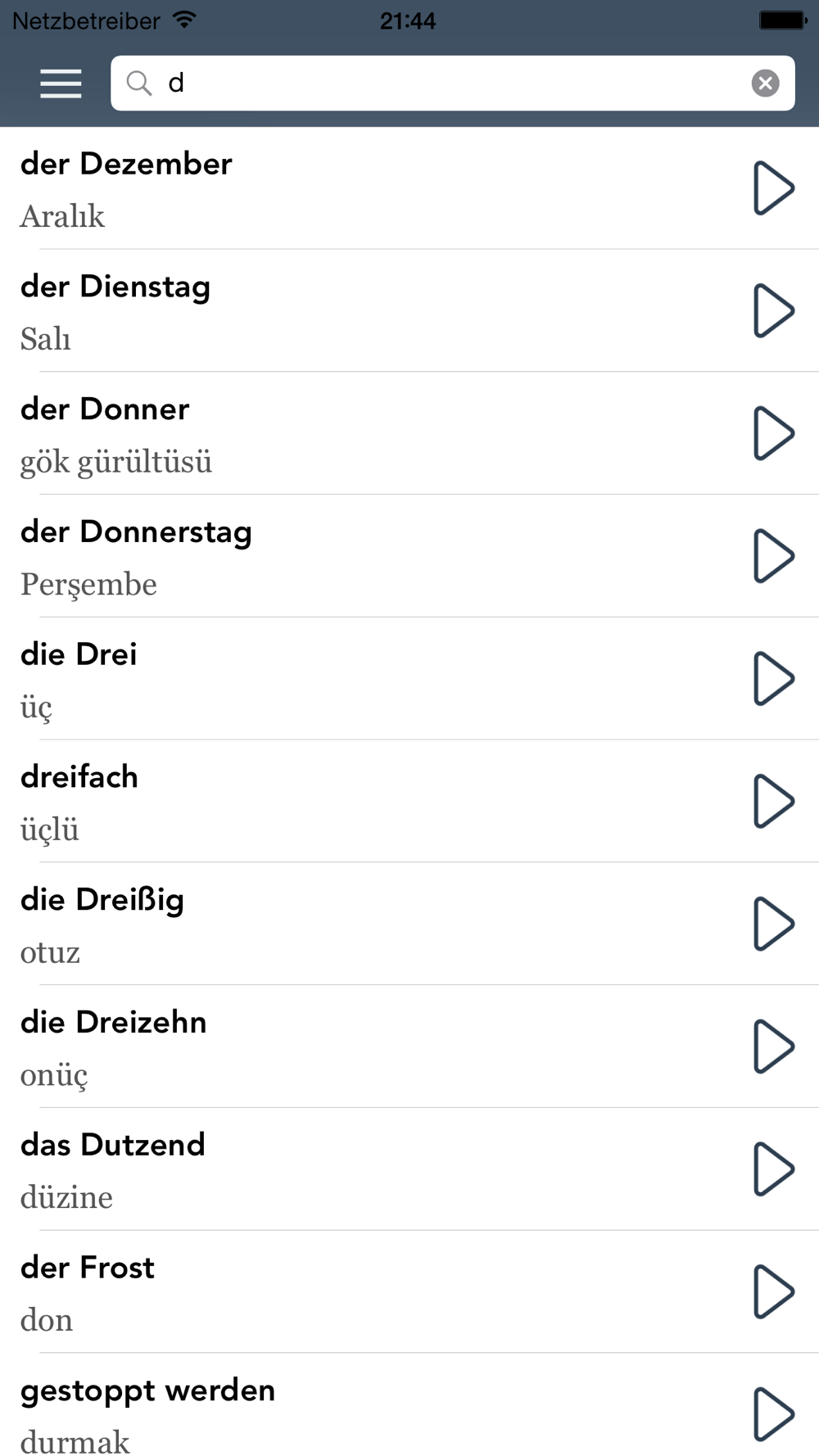Play pronunciation for die Dreißig
Image resolution: width=819 pixels, height=1456 pixels.
[x=773, y=924]
